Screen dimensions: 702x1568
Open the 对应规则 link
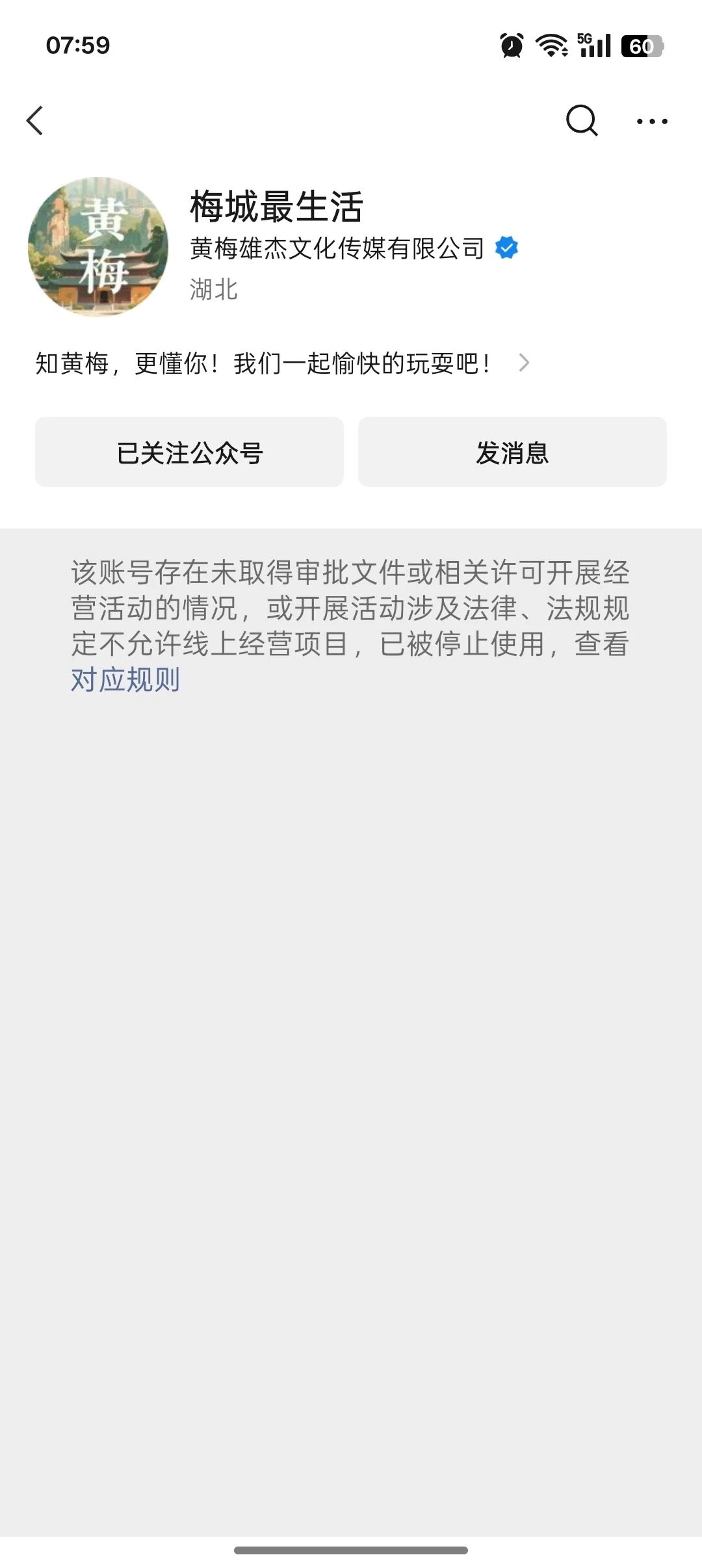pyautogui.click(x=125, y=680)
